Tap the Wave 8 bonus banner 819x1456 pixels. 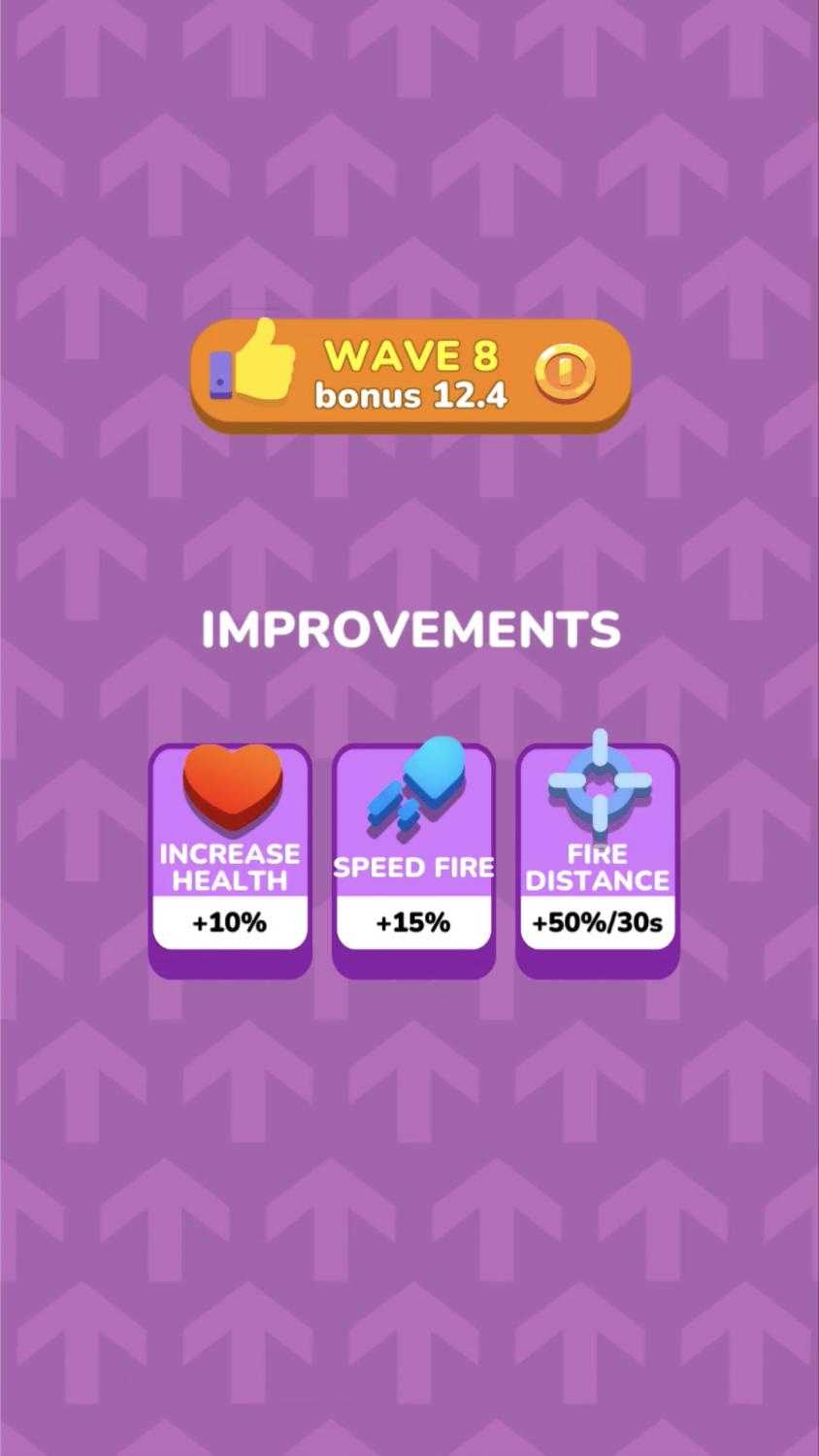point(410,375)
